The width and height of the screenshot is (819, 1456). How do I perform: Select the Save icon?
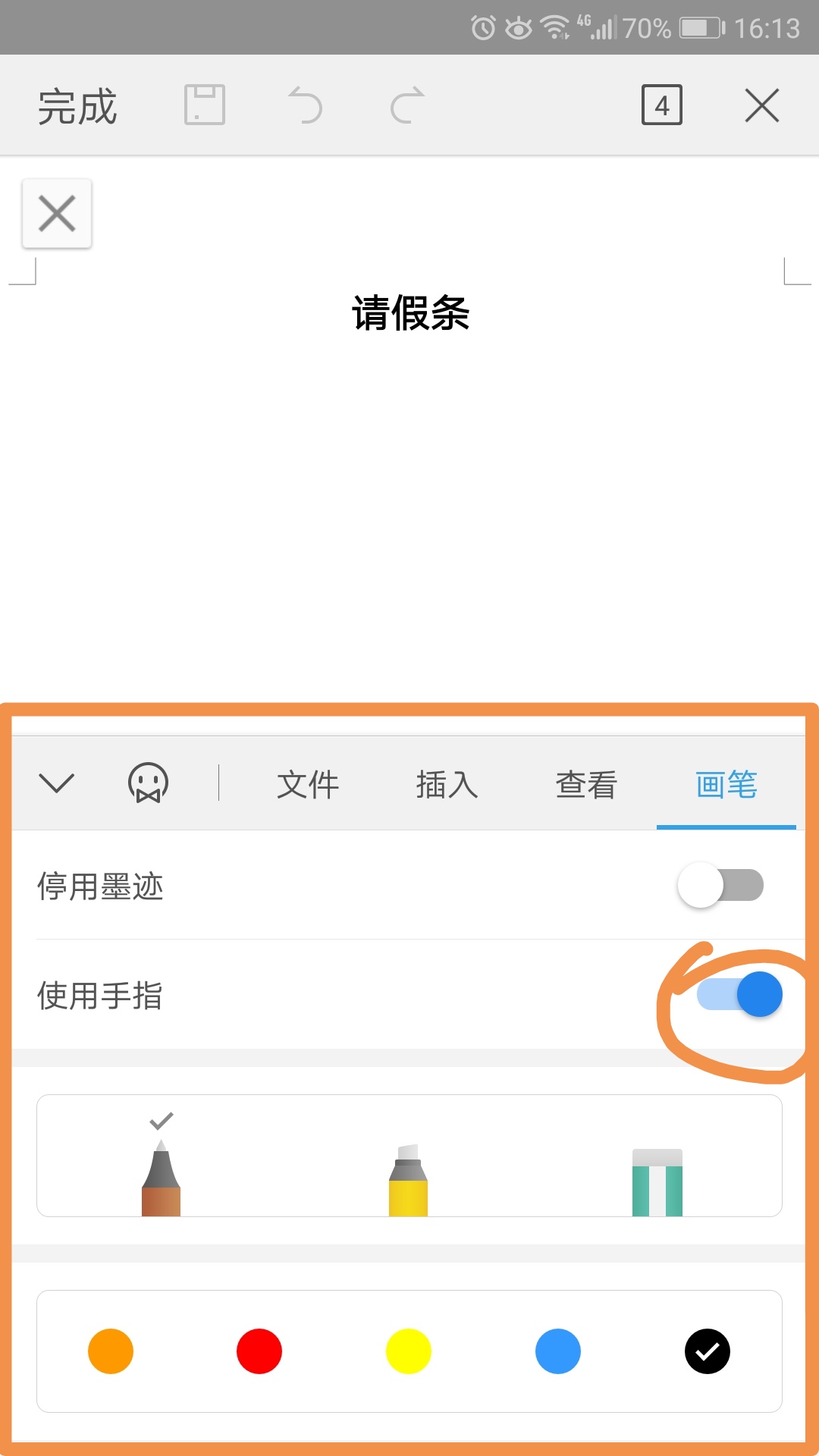point(206,105)
